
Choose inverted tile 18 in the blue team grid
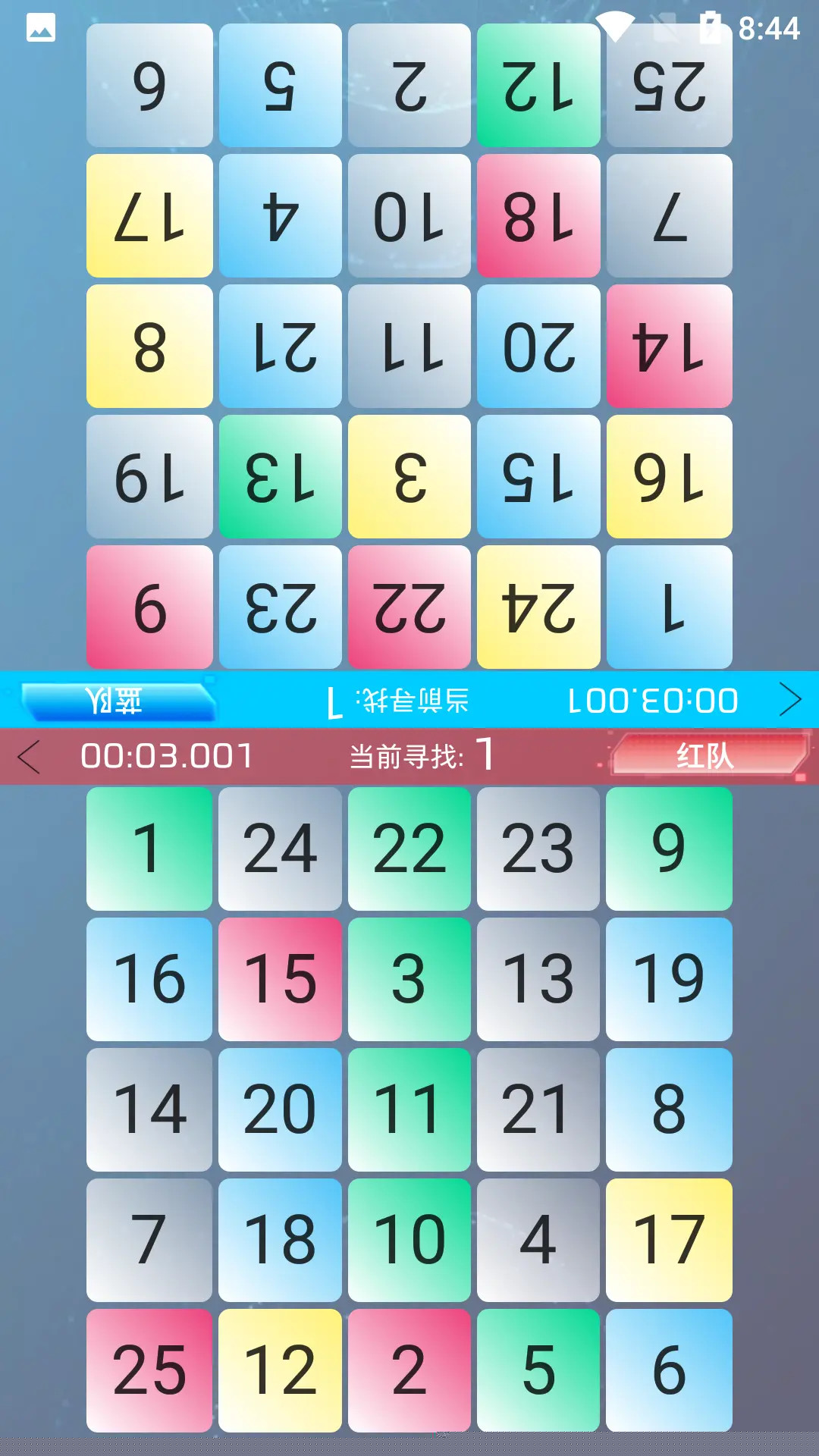538,215
